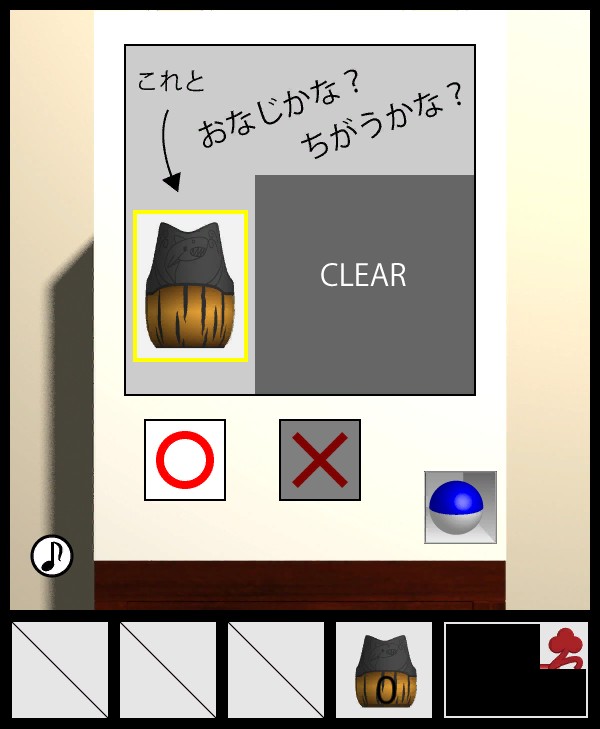Answer with the red circle button
The height and width of the screenshot is (729, 600).
coord(185,460)
